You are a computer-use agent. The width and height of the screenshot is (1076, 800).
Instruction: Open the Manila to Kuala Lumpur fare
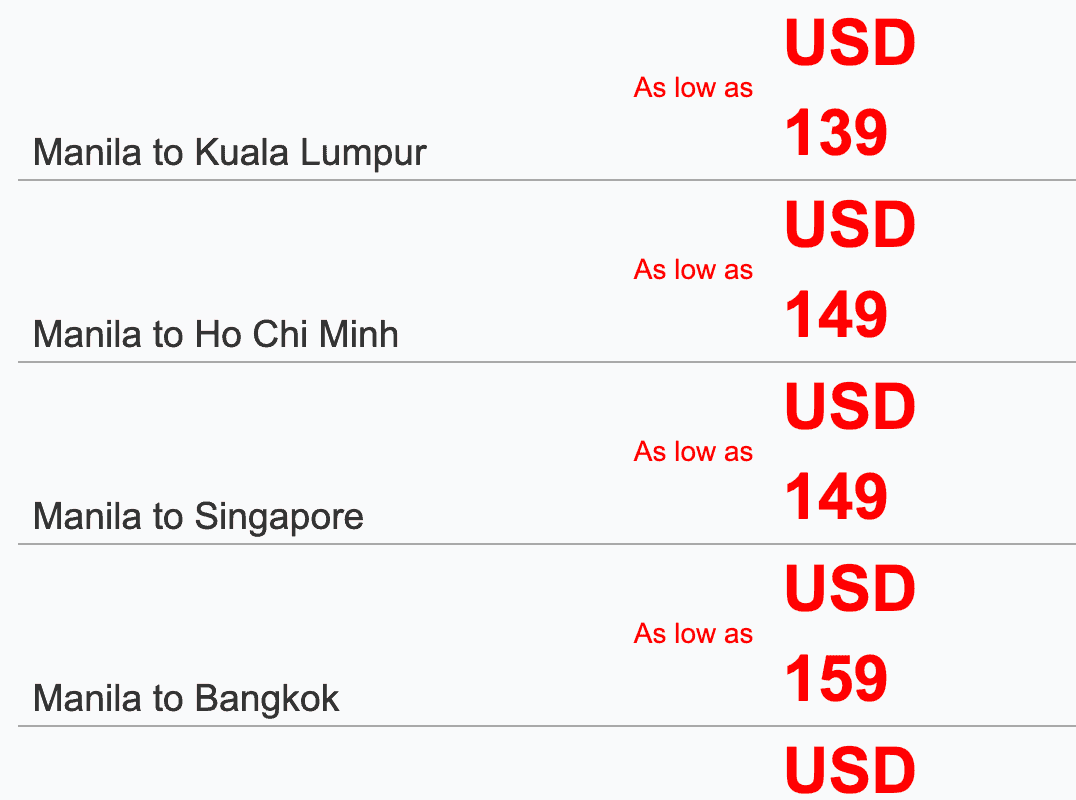230,153
